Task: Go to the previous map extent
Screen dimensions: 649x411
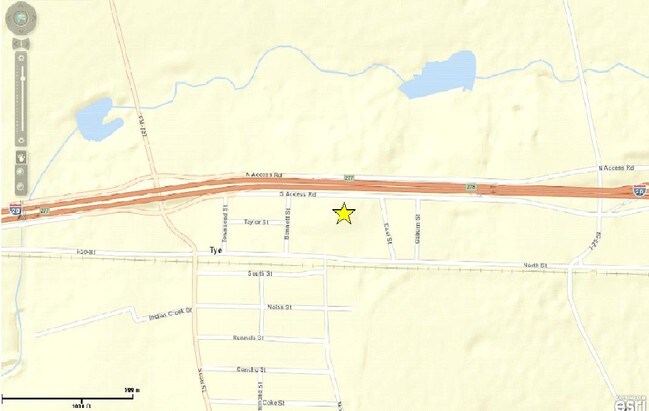Action: tap(17, 43)
